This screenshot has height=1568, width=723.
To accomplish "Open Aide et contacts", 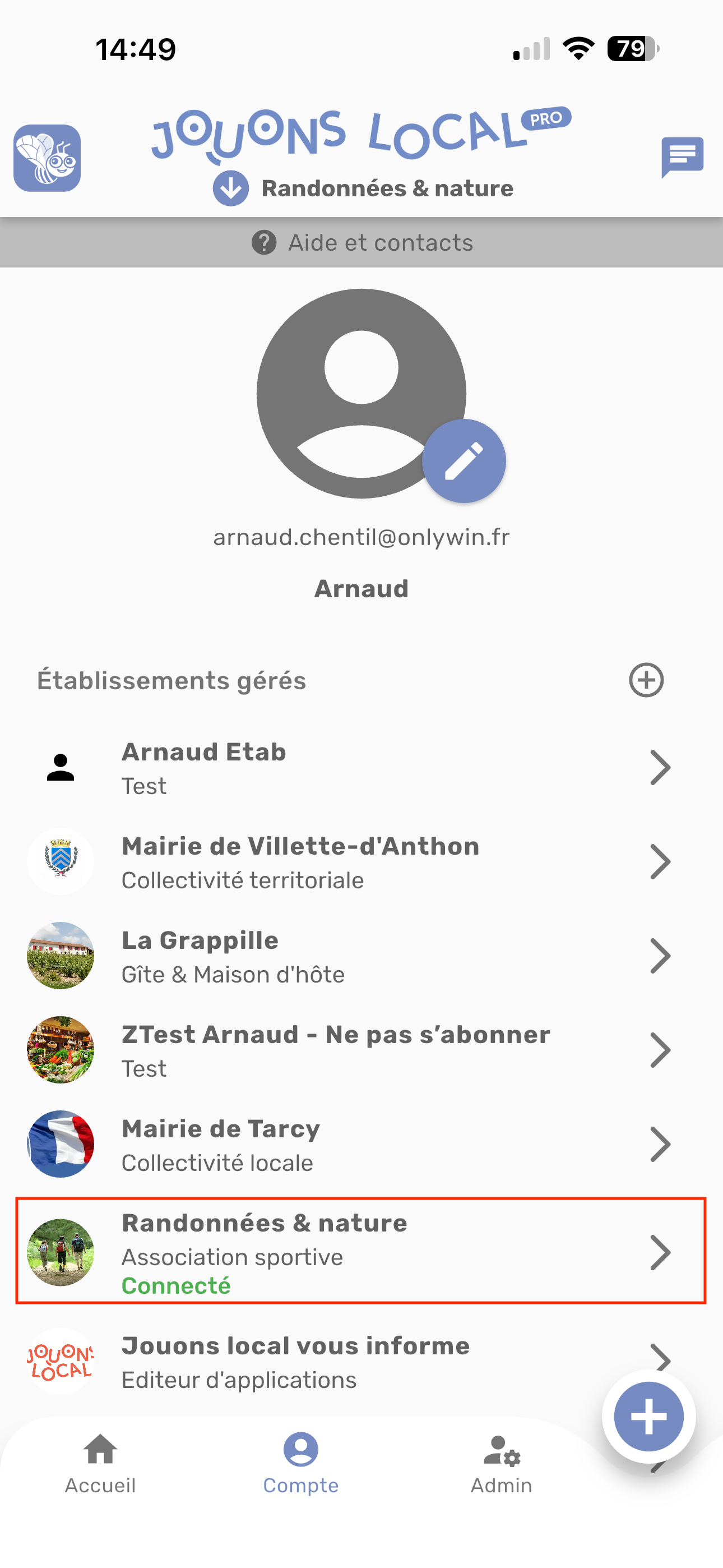I will pyautogui.click(x=361, y=243).
